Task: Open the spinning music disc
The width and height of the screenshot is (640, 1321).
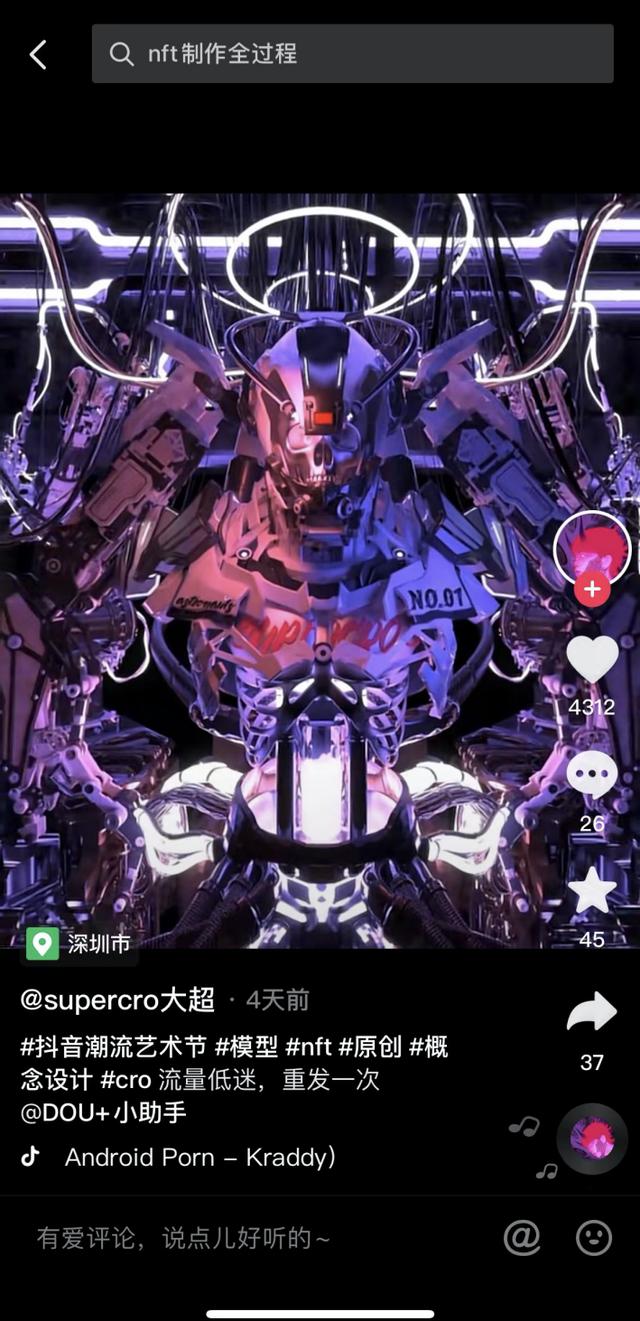Action: click(x=592, y=1138)
